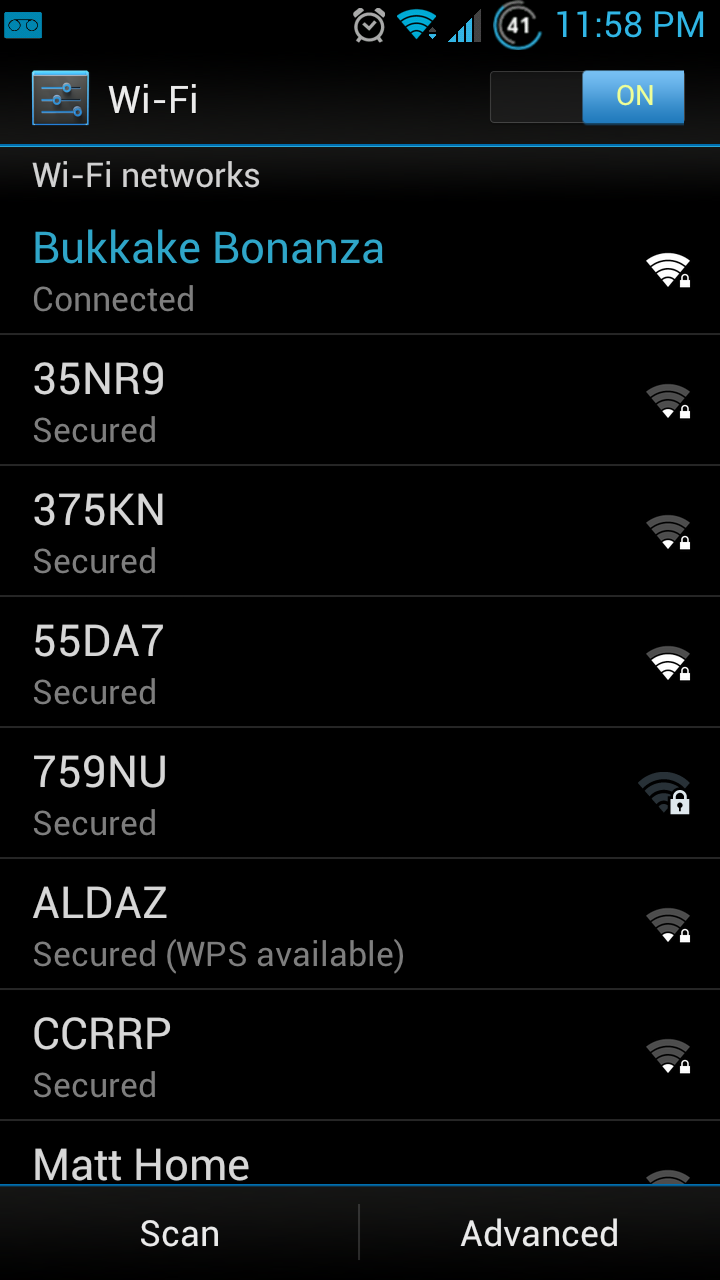
Task: Open the Matt Home network
Action: [x=360, y=1160]
